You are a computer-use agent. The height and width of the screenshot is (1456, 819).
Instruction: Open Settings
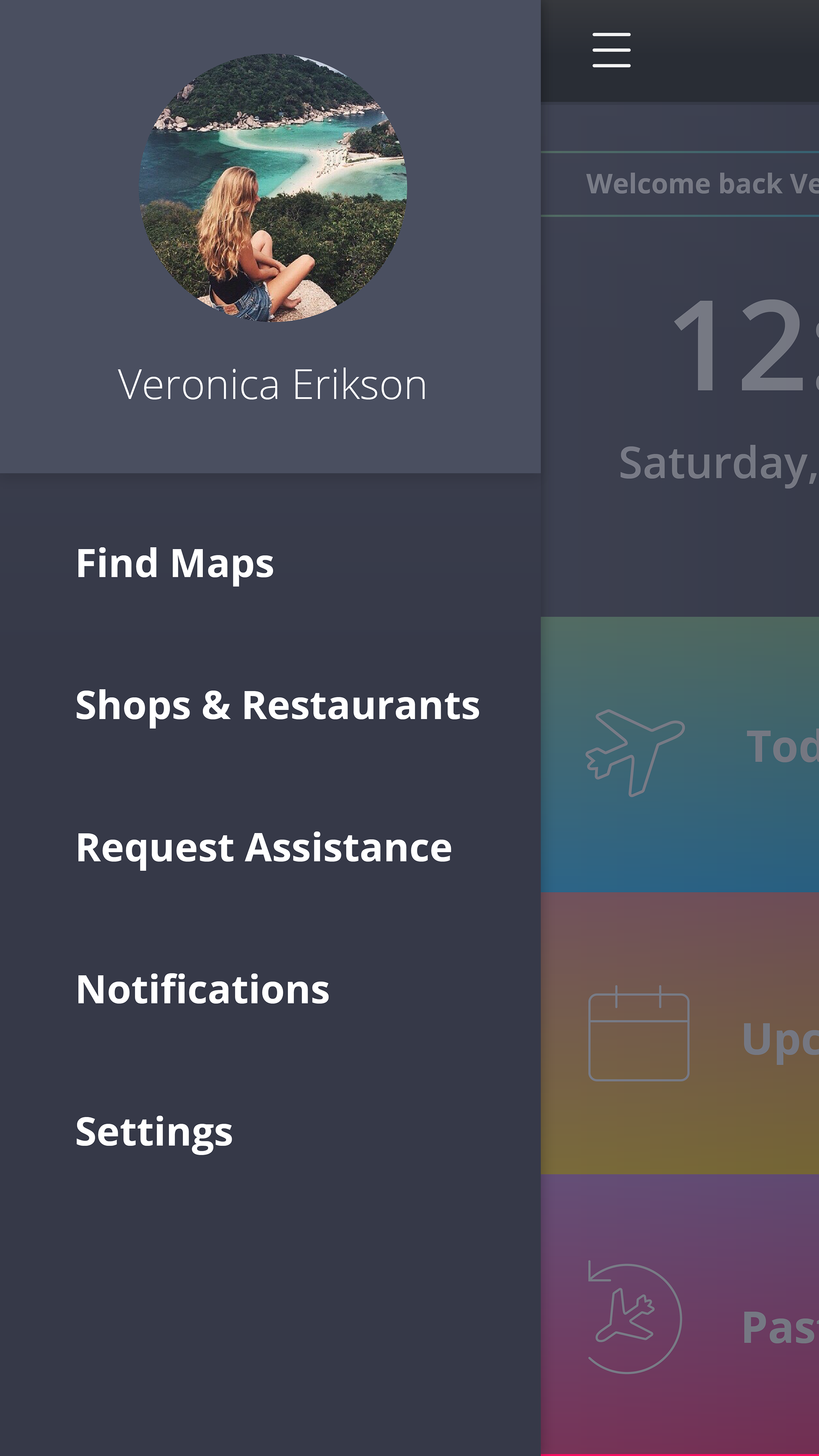154,1133
